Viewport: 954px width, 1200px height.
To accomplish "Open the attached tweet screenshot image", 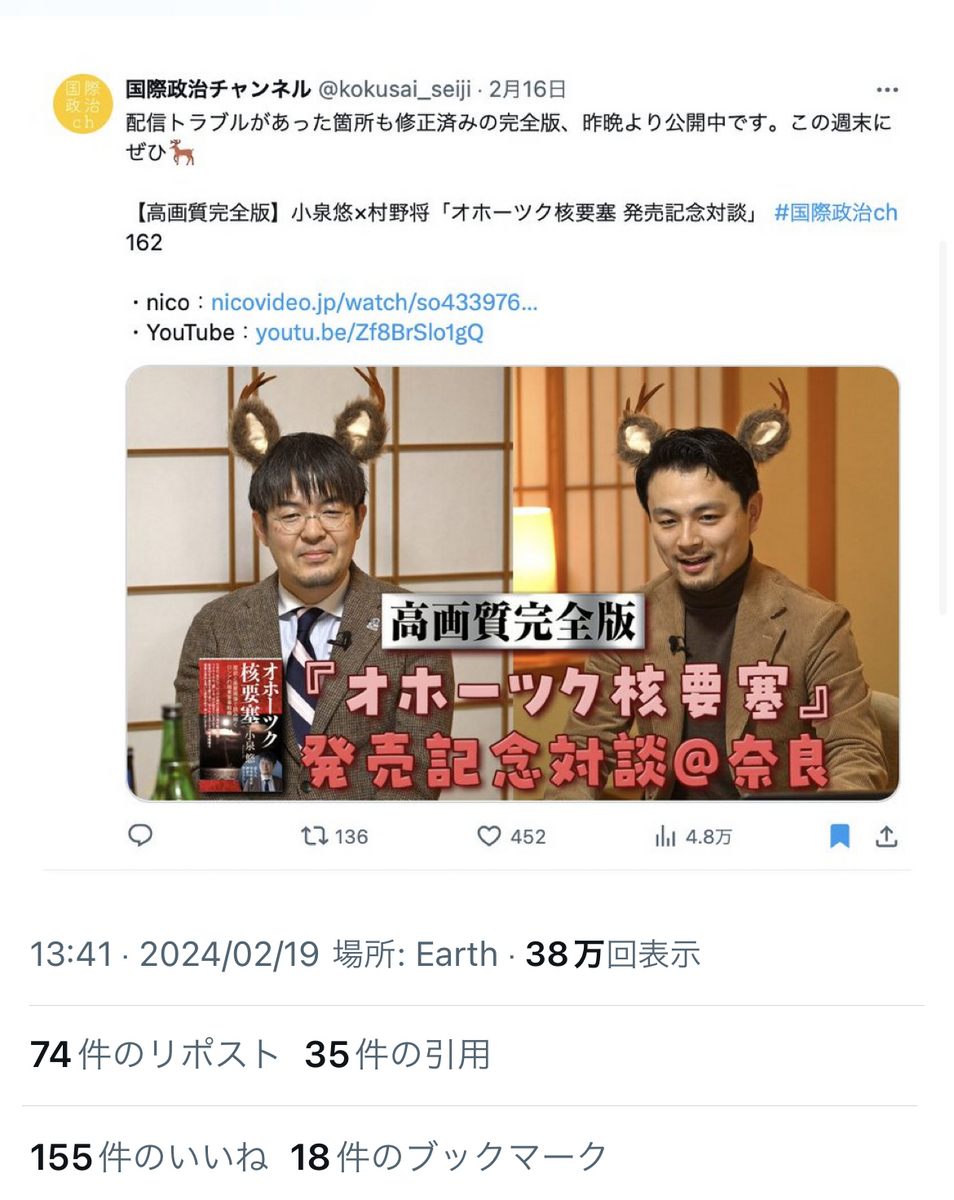I will [476, 470].
